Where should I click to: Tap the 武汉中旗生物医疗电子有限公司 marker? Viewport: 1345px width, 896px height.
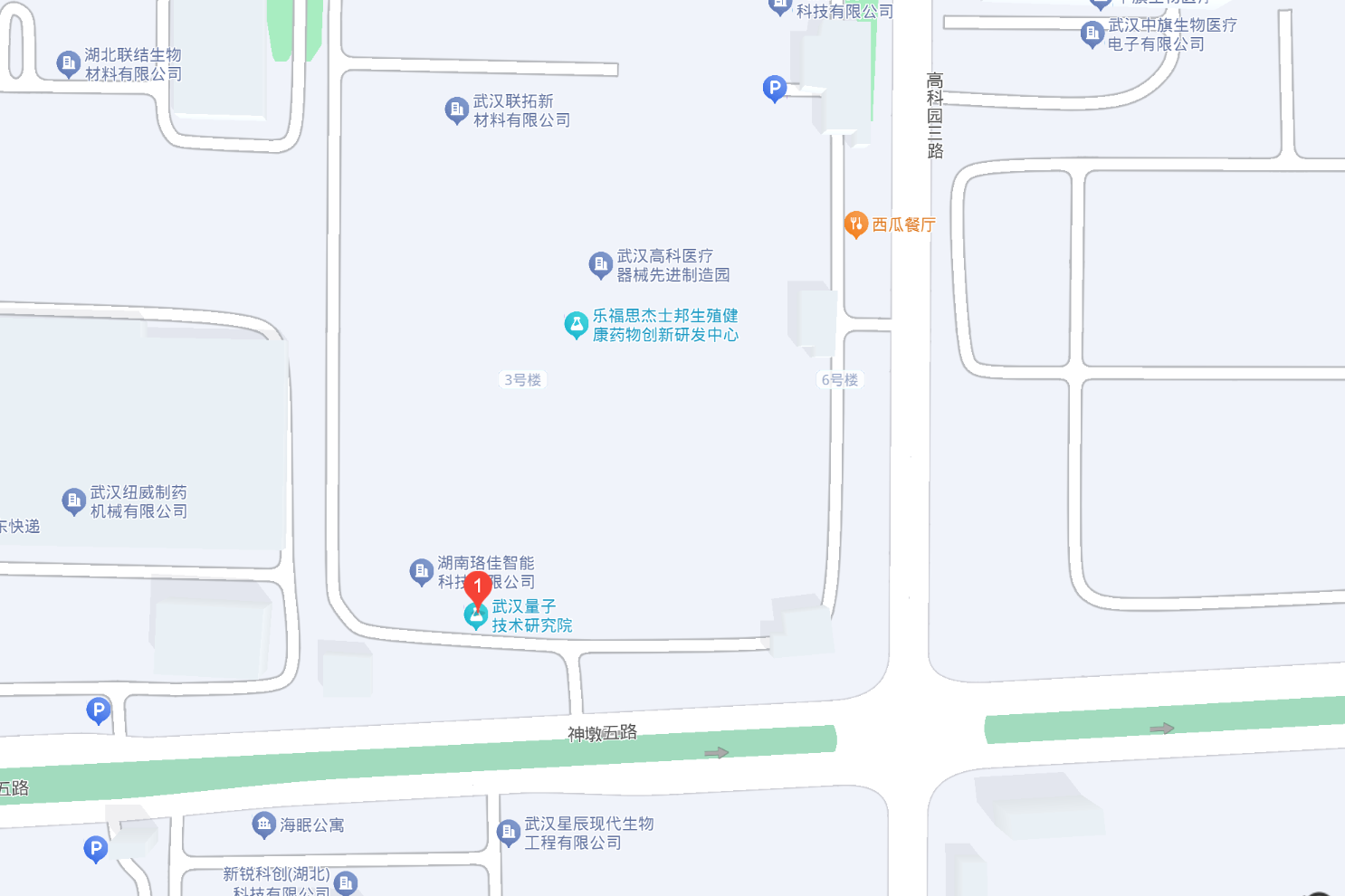point(1092,34)
